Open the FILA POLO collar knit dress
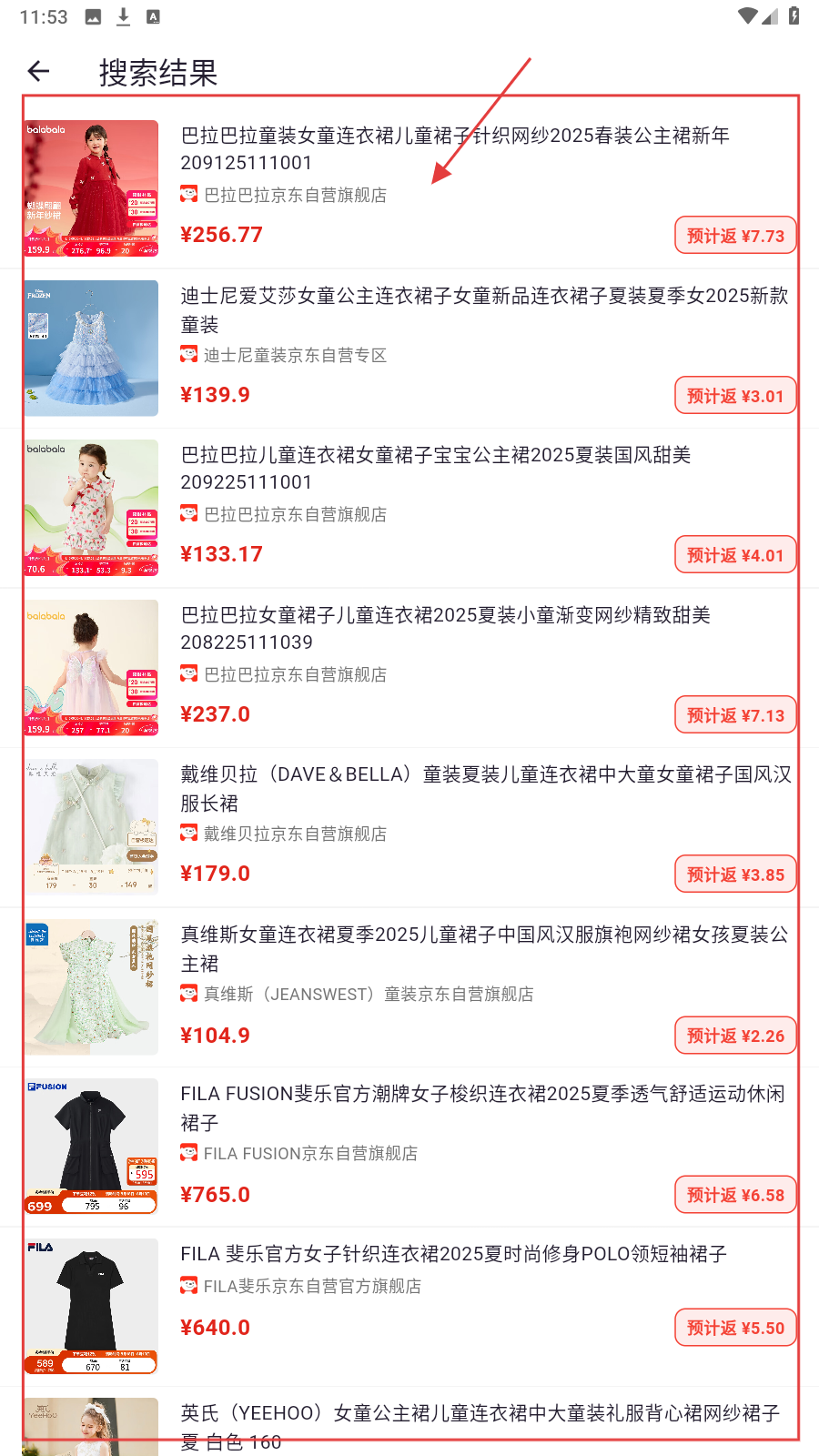The image size is (819, 1456). click(453, 1254)
